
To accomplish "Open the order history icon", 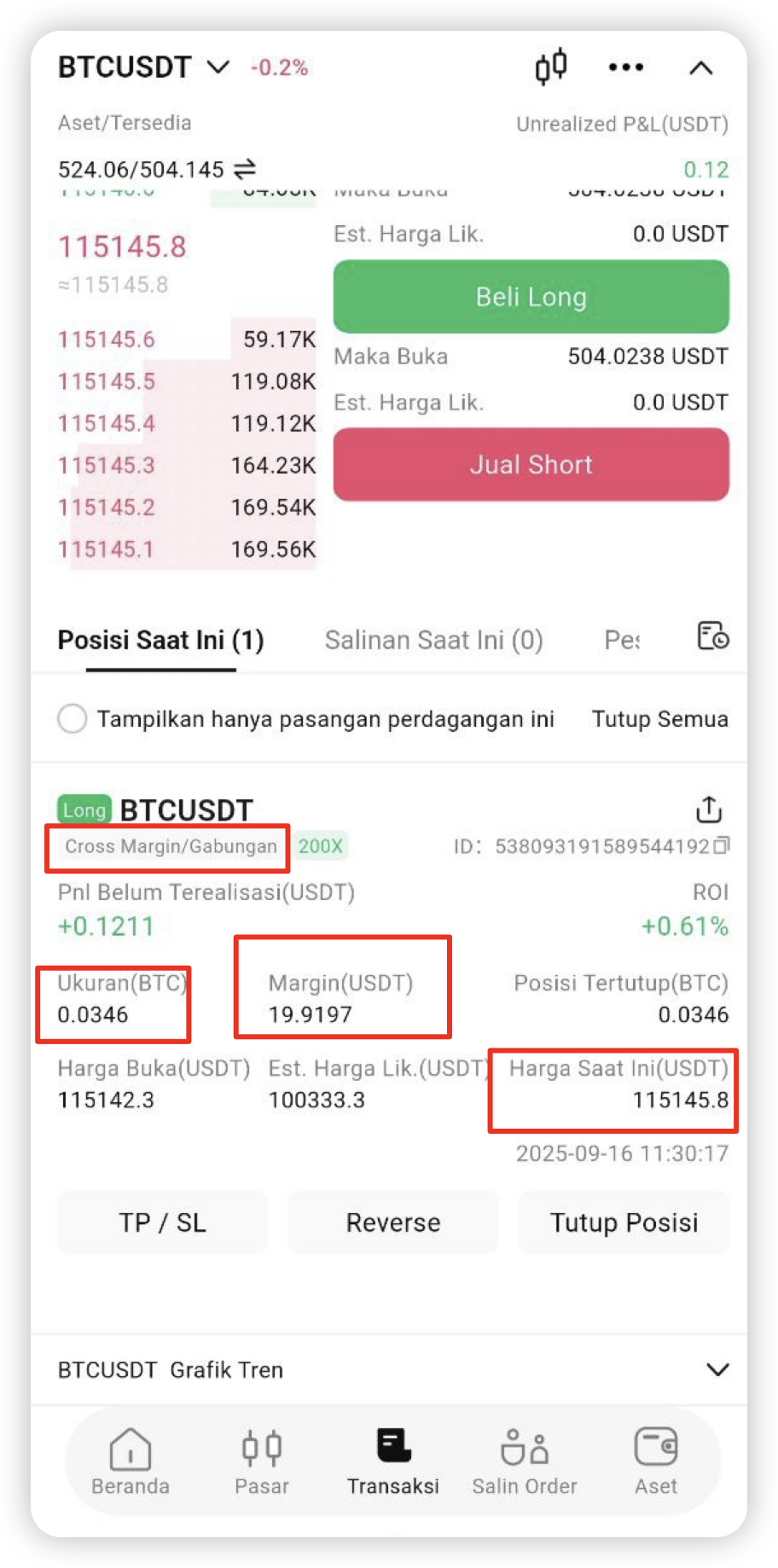I will [x=713, y=636].
